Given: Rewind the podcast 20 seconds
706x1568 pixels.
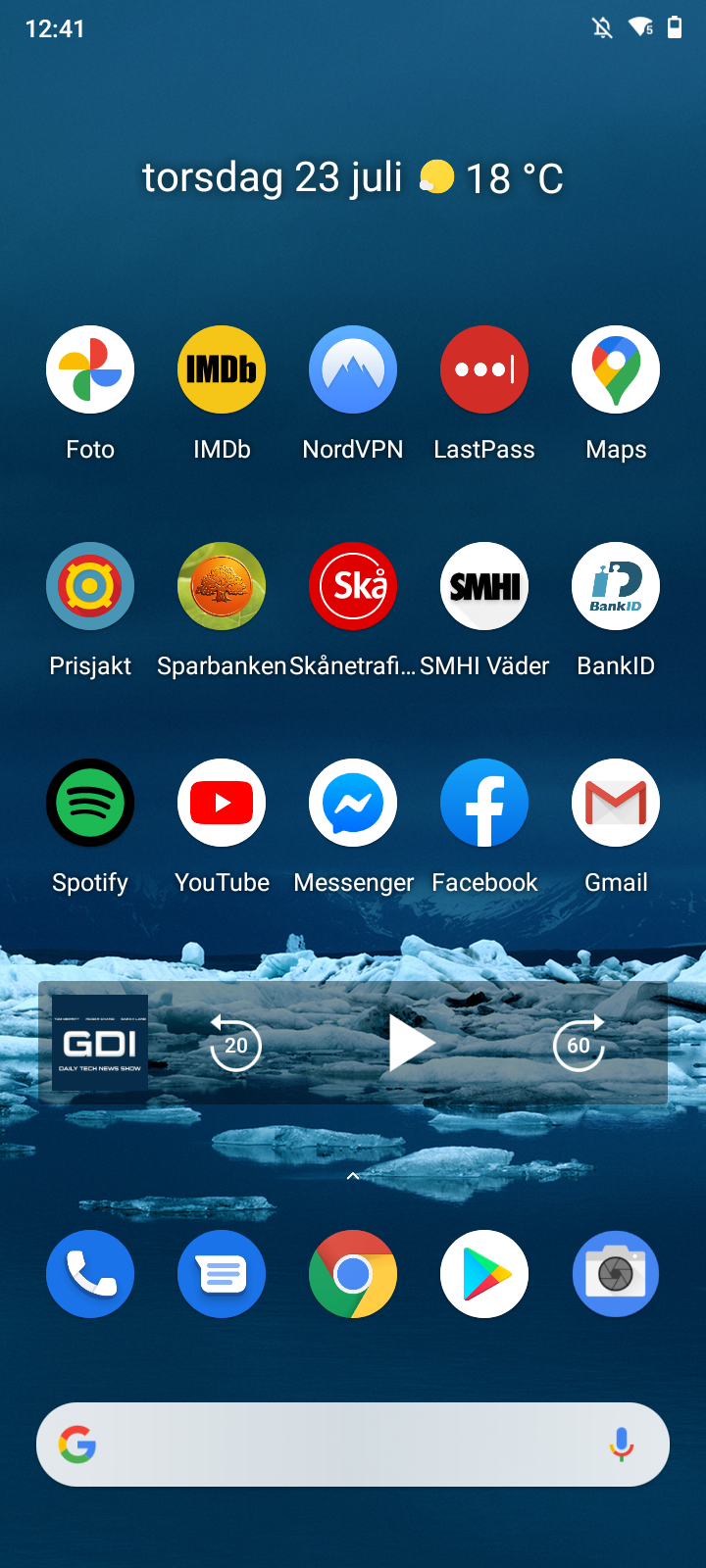Looking at the screenshot, I should pos(235,1044).
